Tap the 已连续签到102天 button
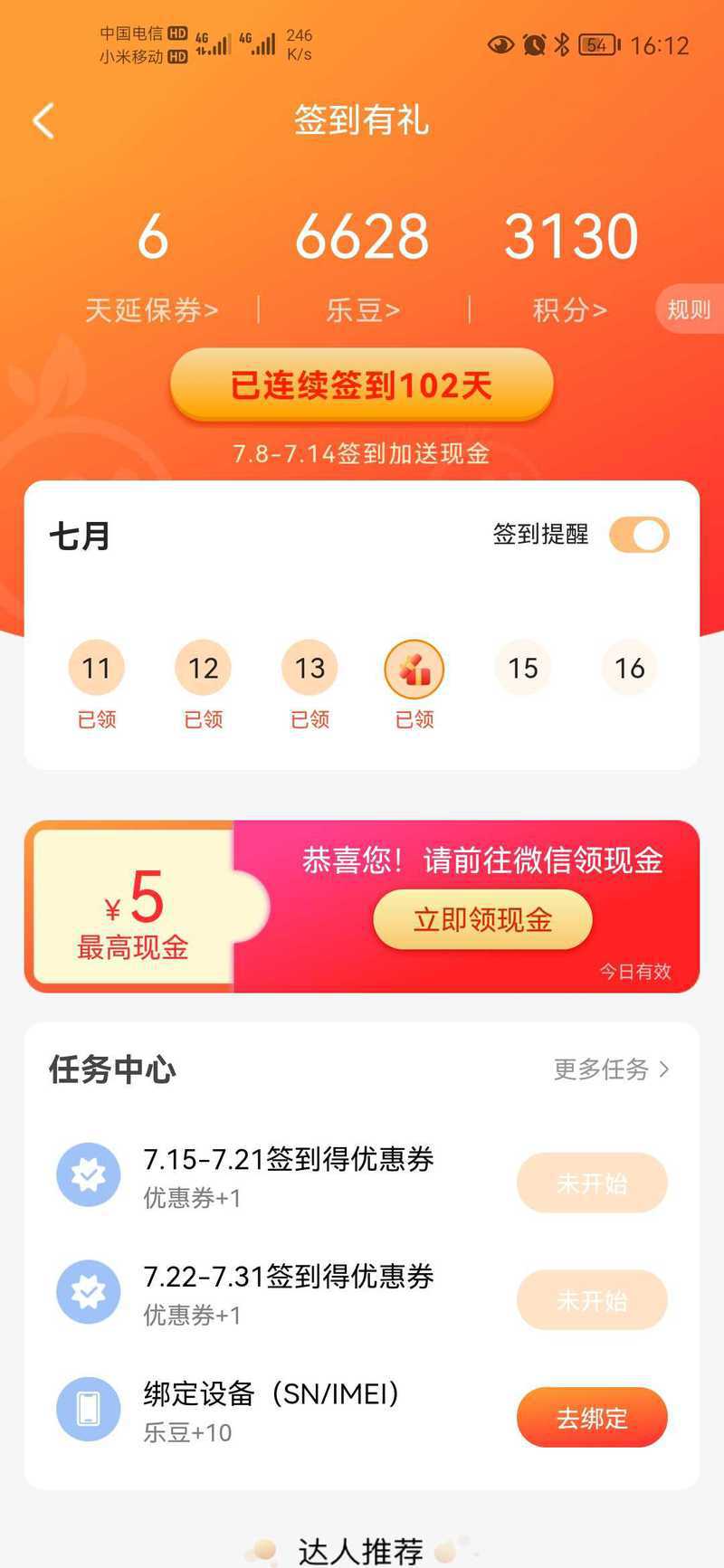The height and width of the screenshot is (1568, 724). click(x=361, y=385)
